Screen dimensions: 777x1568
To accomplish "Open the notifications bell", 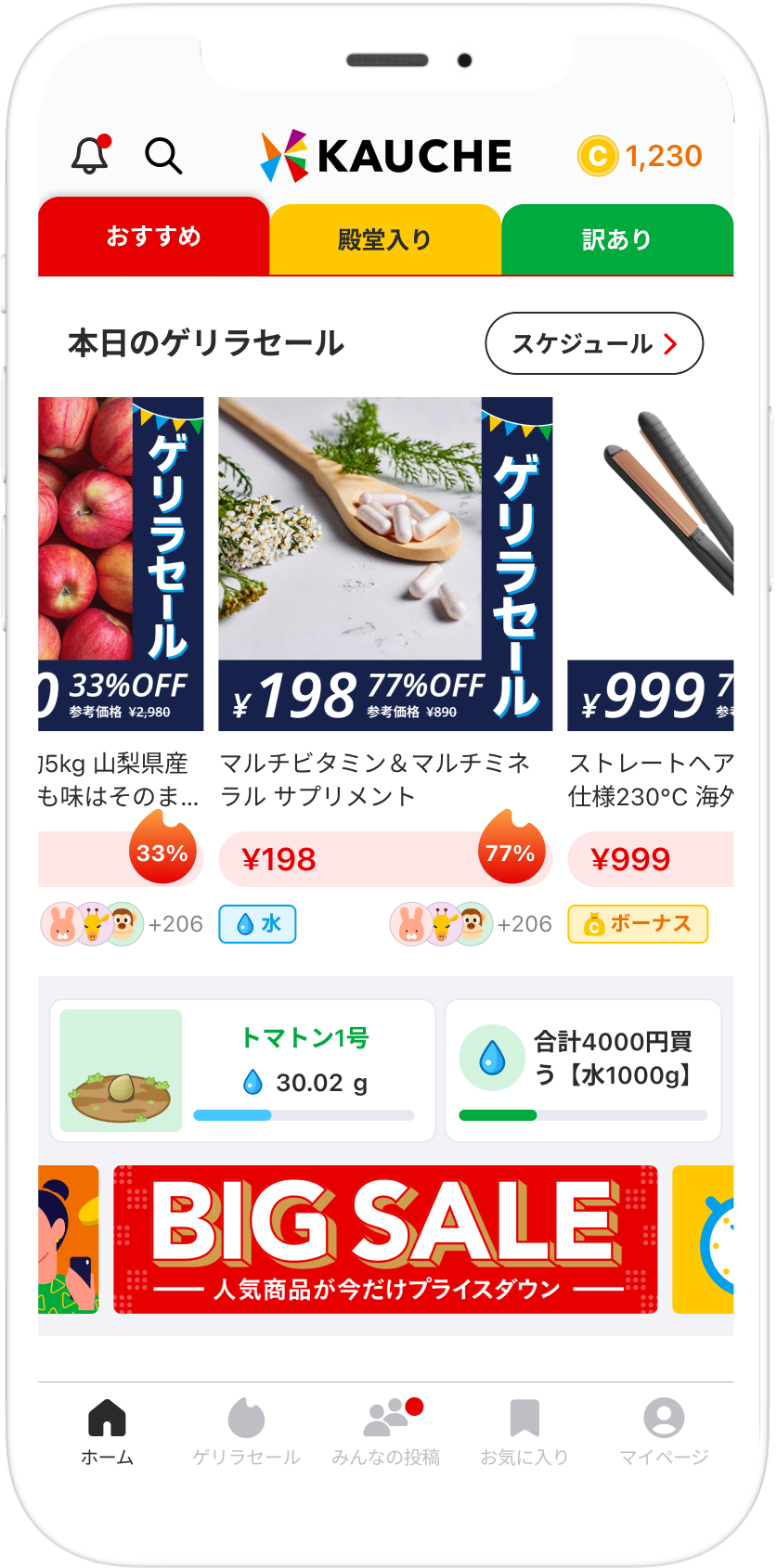I will pyautogui.click(x=91, y=155).
